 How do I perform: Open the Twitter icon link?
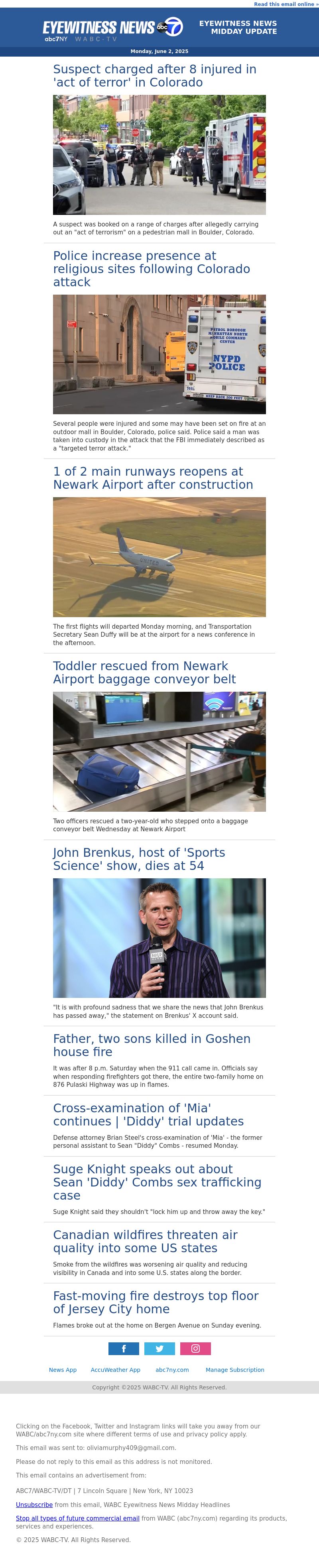159,1348
